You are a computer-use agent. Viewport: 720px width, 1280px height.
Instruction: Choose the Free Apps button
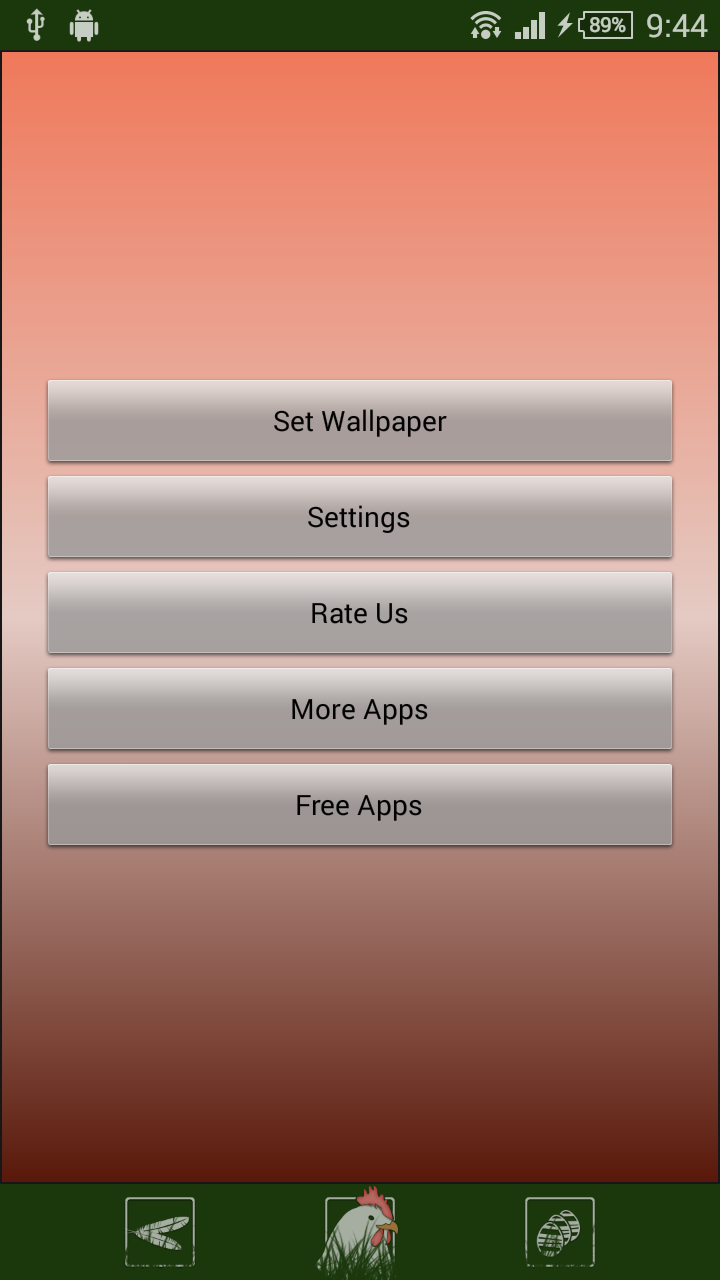coord(360,805)
